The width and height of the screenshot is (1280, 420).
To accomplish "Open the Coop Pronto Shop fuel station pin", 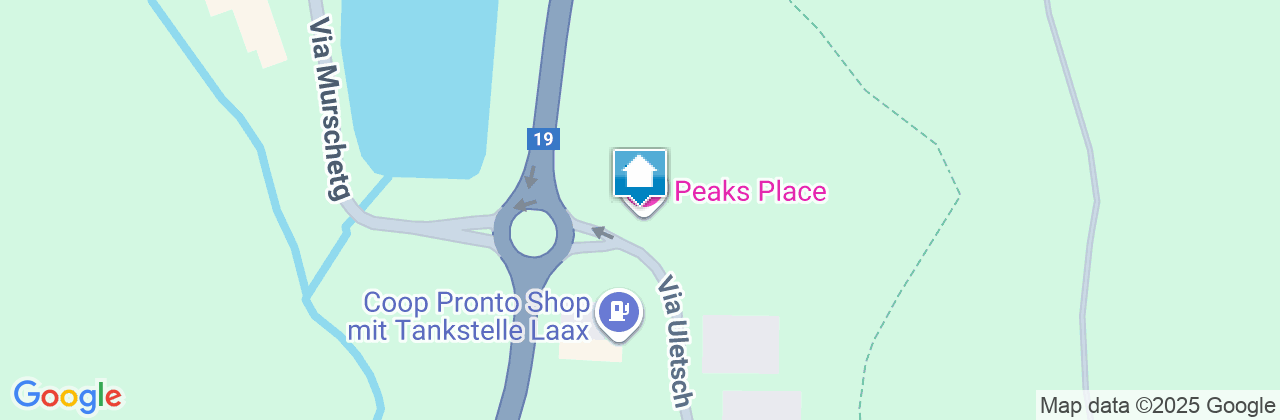I will (619, 312).
